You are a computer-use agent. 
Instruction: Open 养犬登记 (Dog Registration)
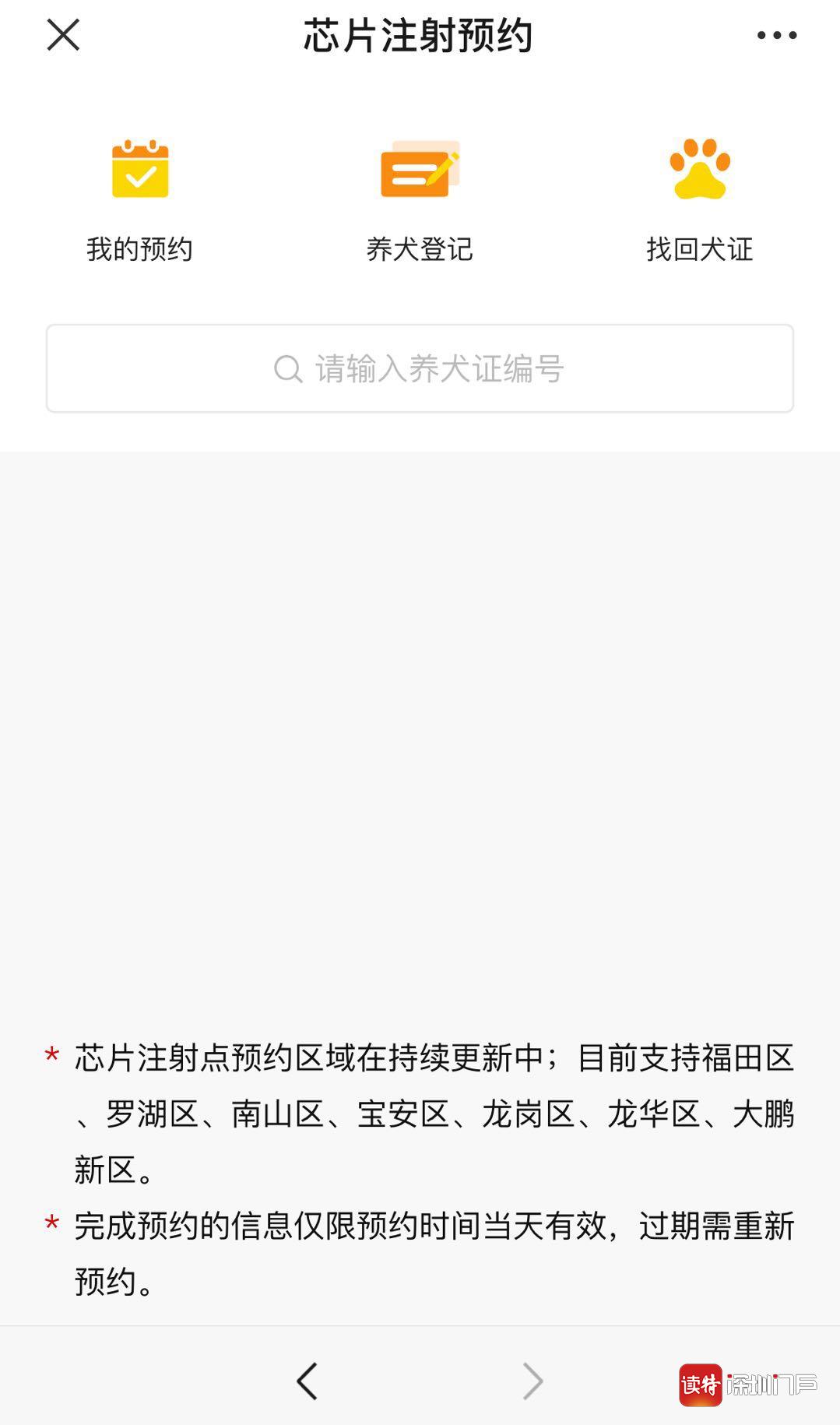point(420,201)
